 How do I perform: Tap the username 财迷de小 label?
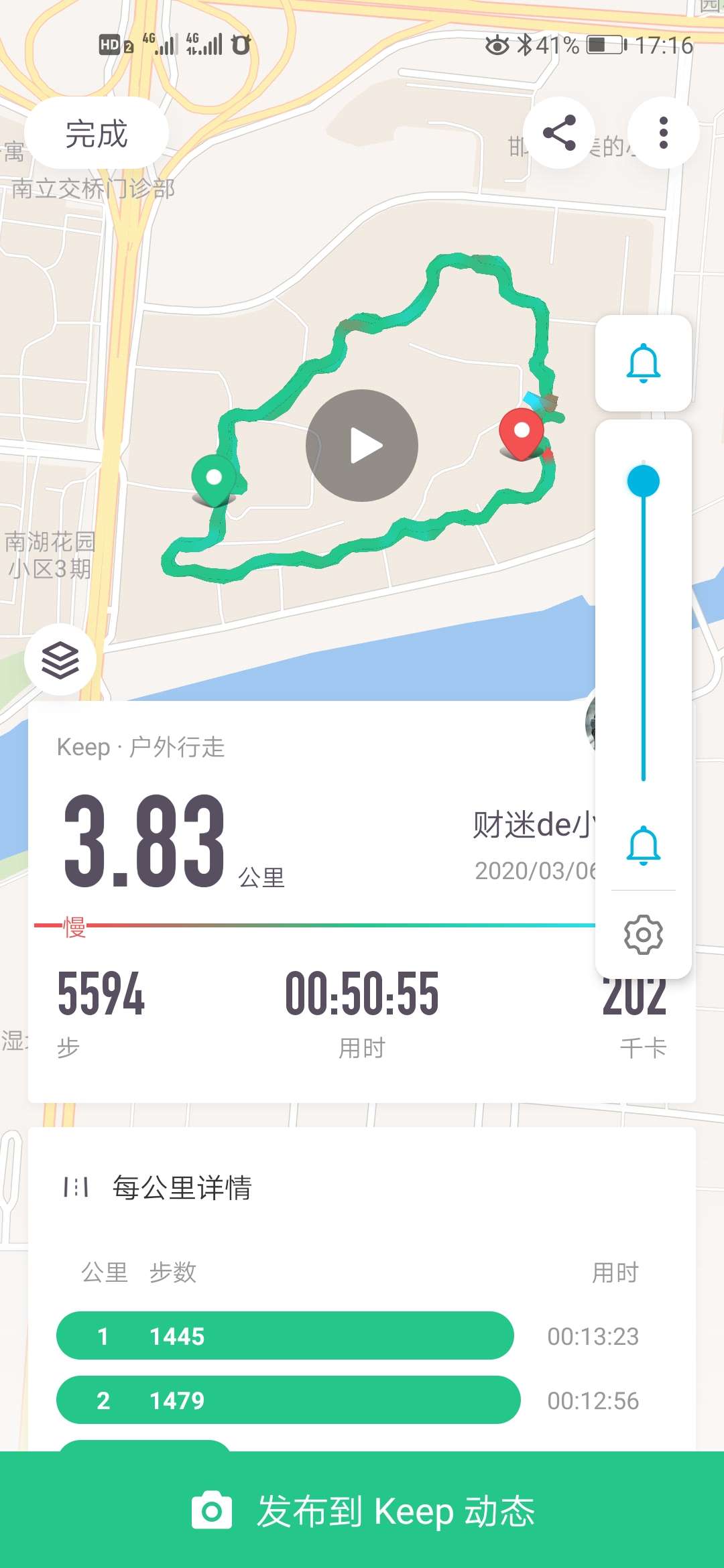click(536, 829)
